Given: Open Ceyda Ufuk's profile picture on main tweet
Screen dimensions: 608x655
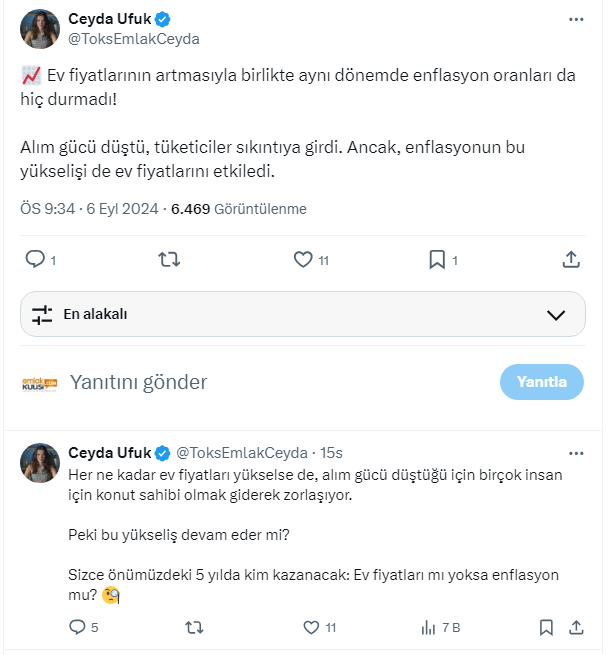Looking at the screenshot, I should (x=41, y=29).
